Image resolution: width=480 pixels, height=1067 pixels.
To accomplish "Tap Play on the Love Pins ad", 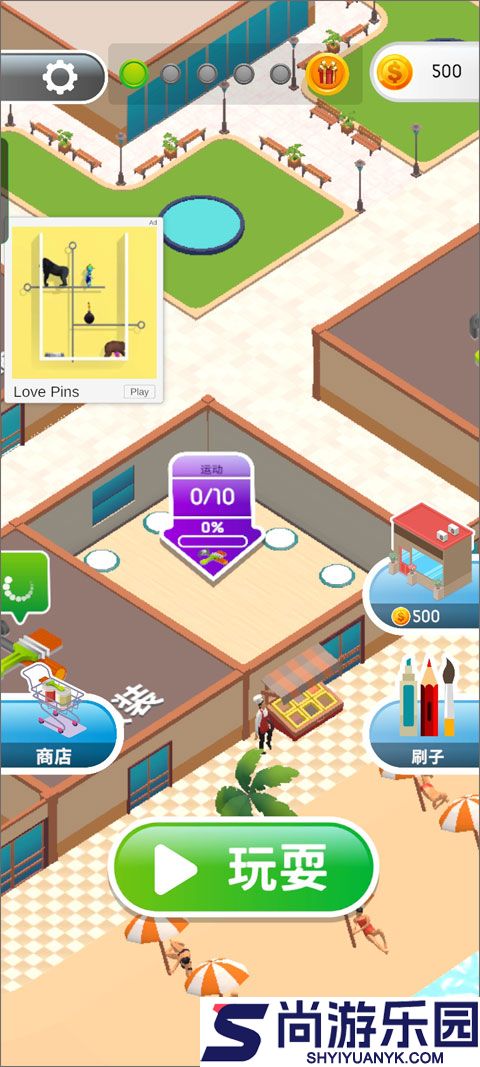I will coord(139,392).
